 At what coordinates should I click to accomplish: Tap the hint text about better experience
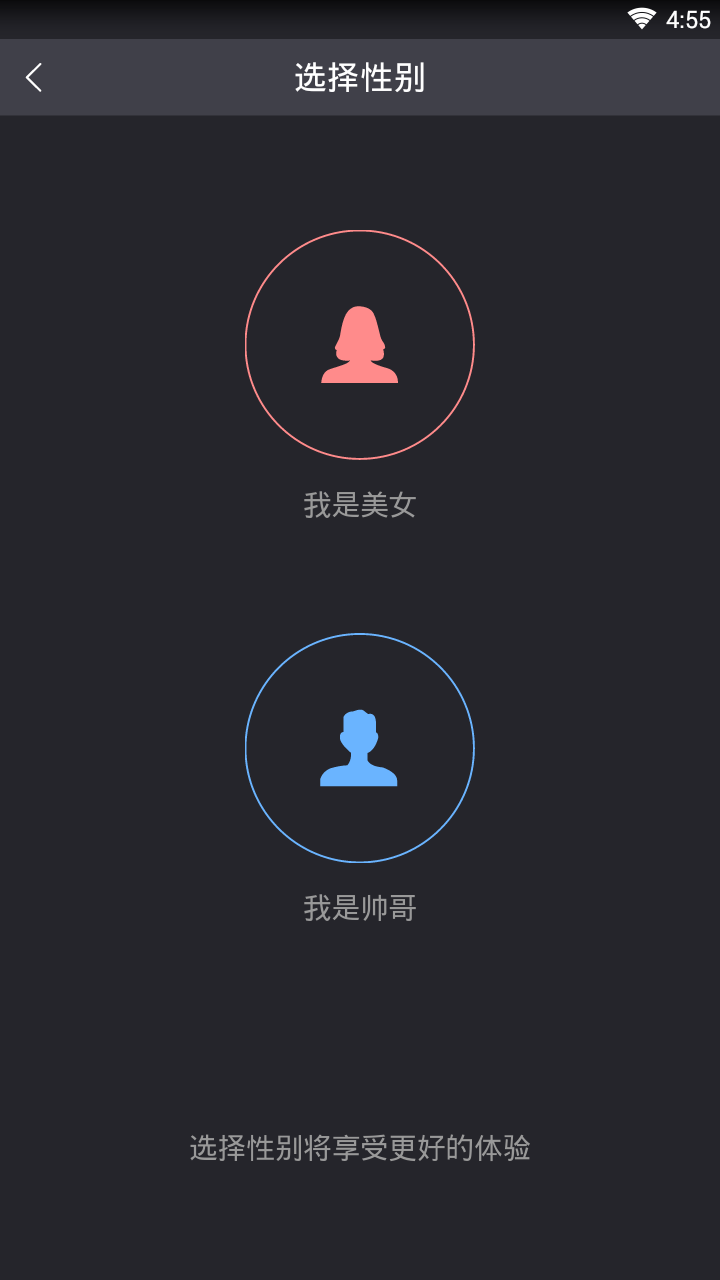(x=360, y=1148)
